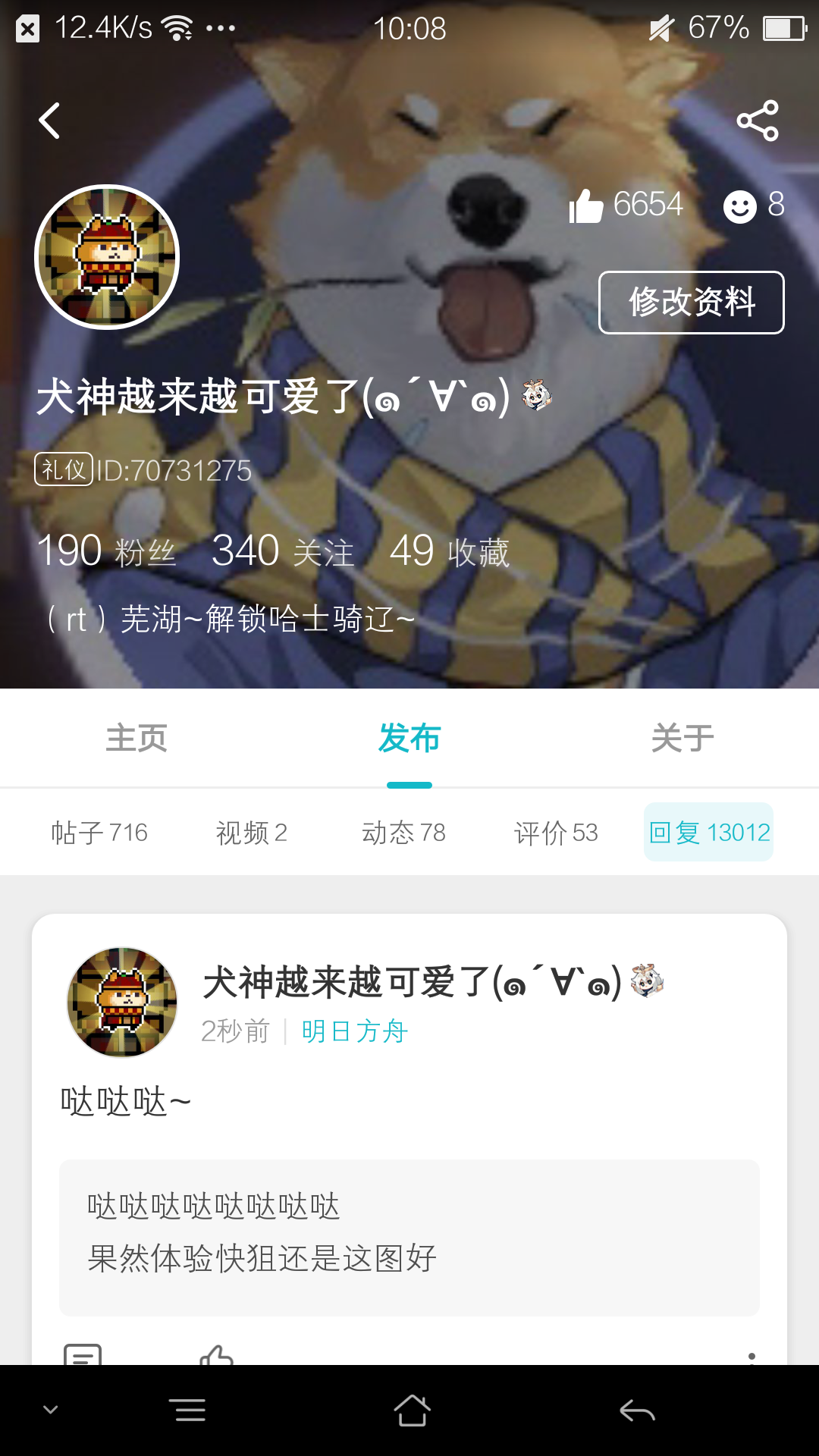Switch to the 主页 tab

(x=135, y=737)
